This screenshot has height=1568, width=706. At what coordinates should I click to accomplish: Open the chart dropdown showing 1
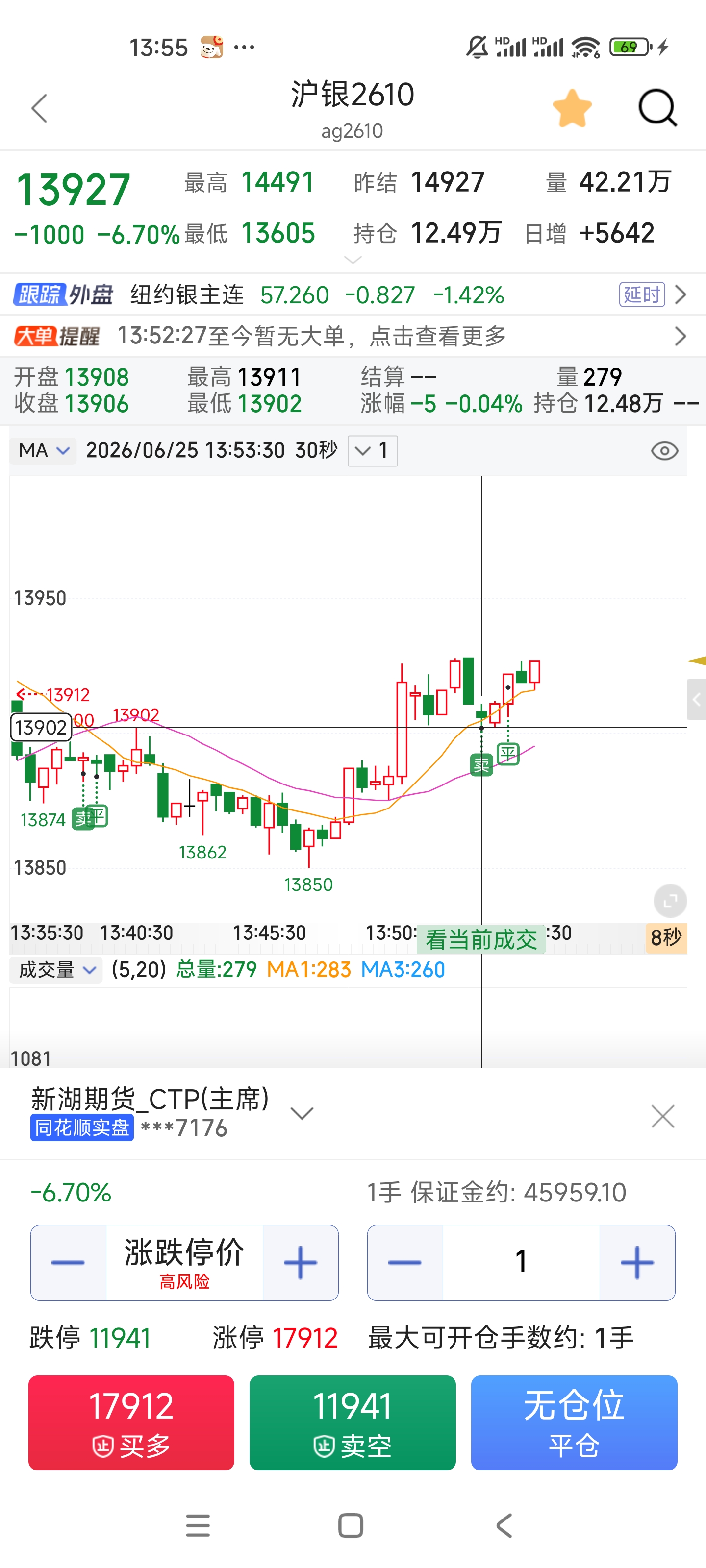[373, 450]
